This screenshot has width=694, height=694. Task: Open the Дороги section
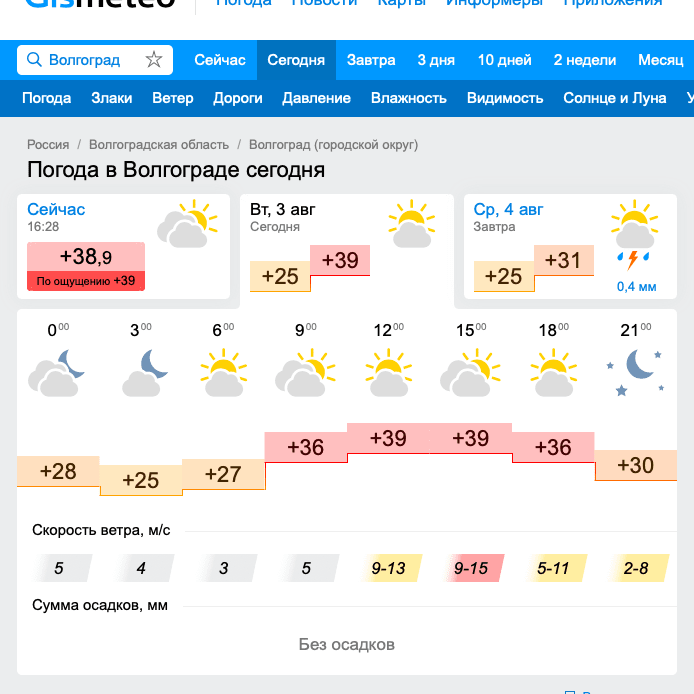click(x=237, y=98)
